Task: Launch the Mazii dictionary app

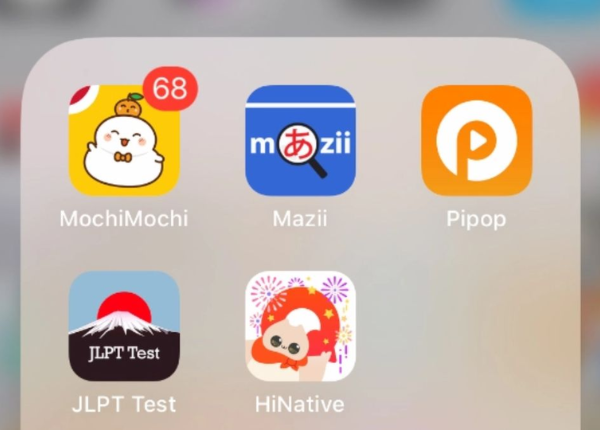Action: click(300, 141)
